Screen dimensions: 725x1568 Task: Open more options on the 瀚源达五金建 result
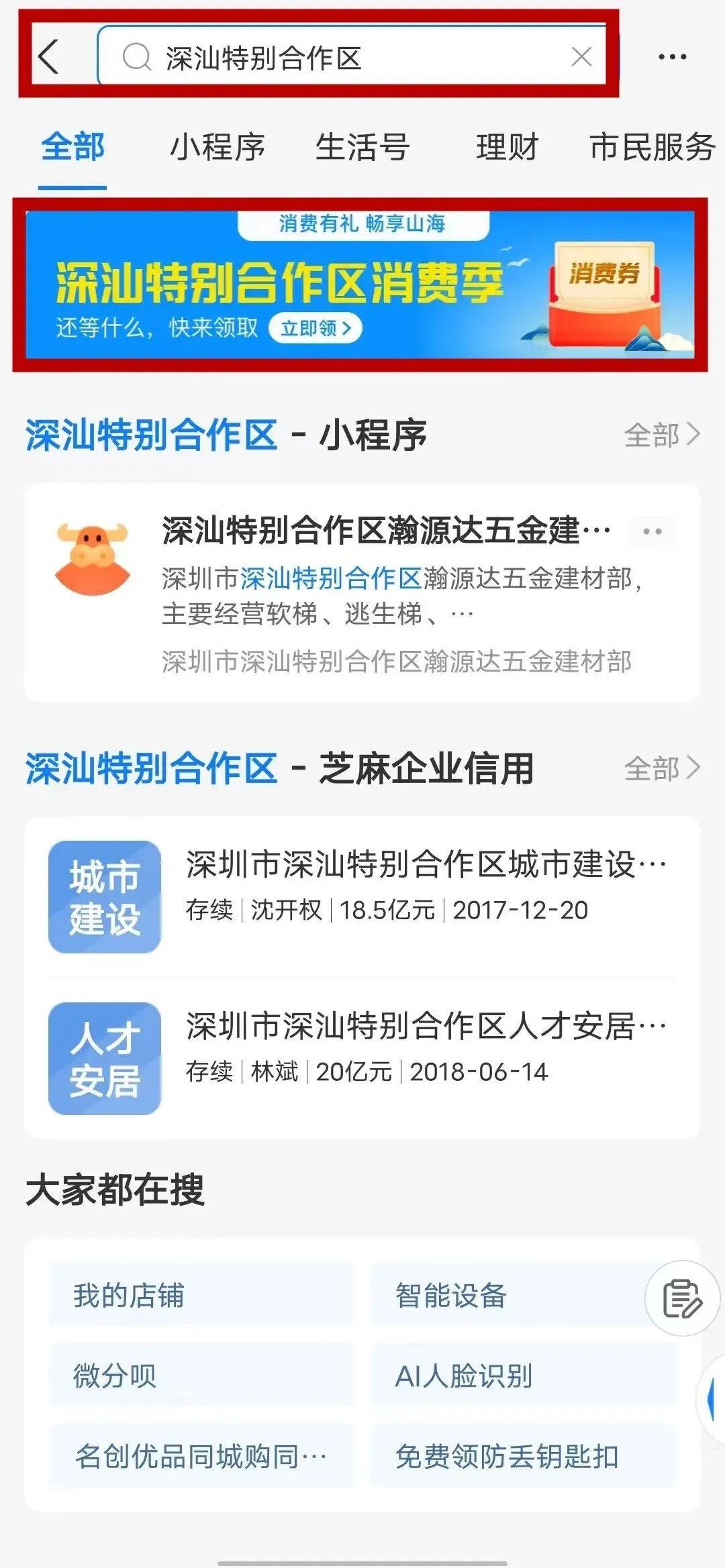(652, 531)
